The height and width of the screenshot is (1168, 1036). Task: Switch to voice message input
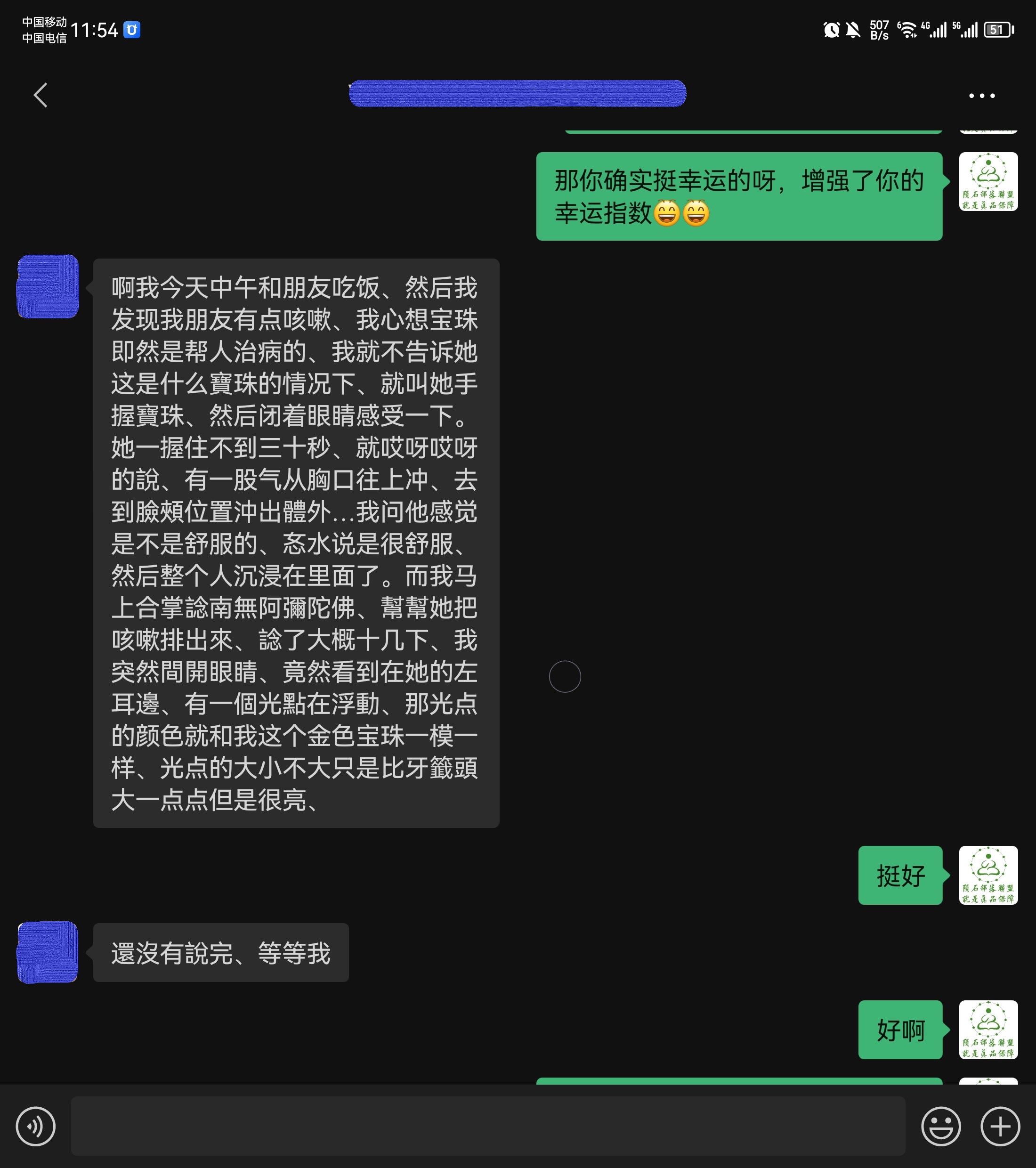(x=35, y=1126)
